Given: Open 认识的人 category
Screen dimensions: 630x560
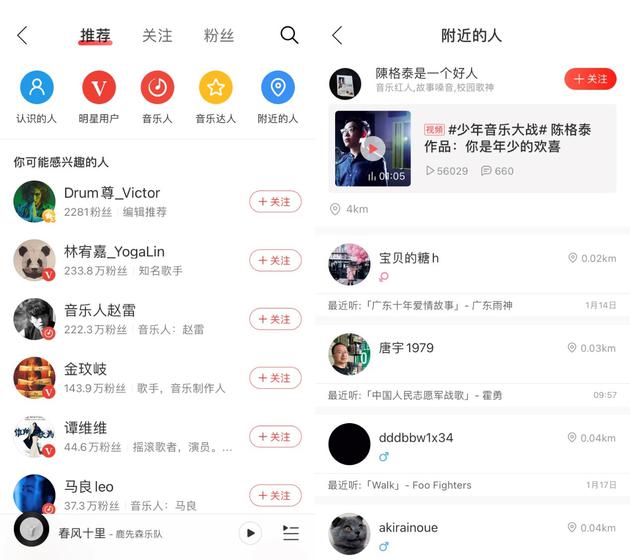Looking at the screenshot, I should [x=37, y=88].
